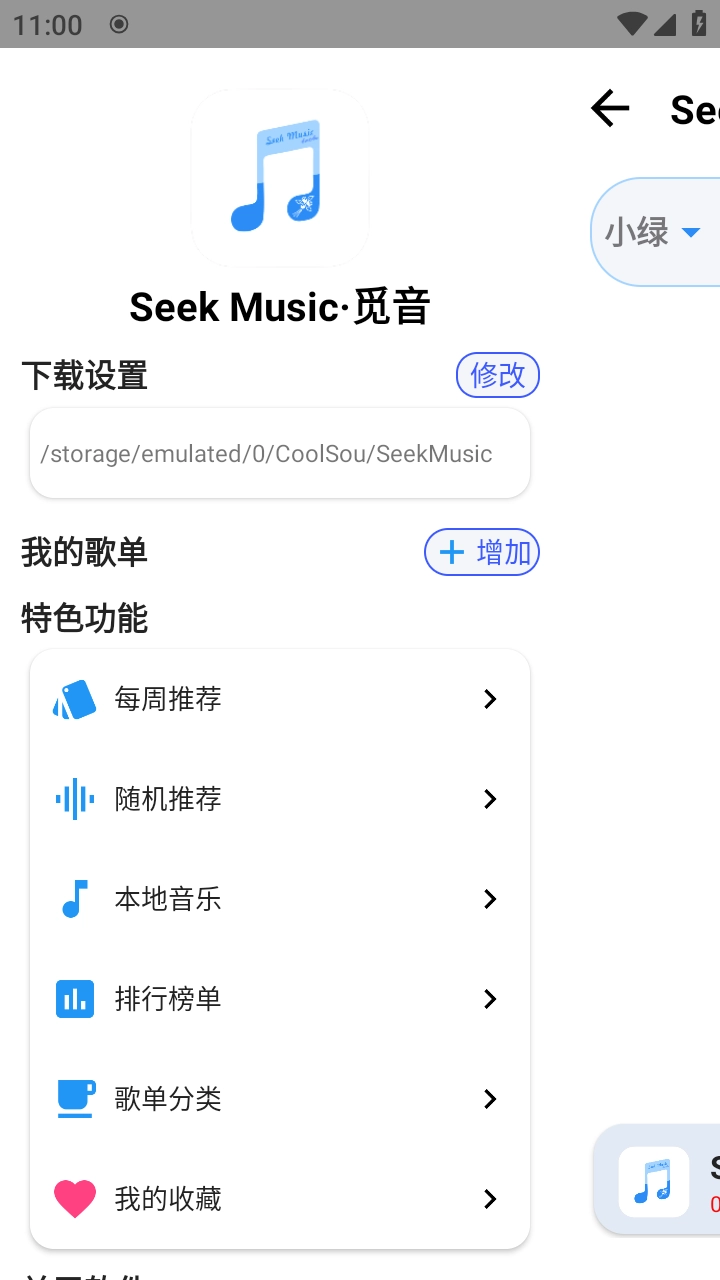Go to 本地音乐 local music
Image resolution: width=720 pixels, height=1280 pixels.
point(280,899)
